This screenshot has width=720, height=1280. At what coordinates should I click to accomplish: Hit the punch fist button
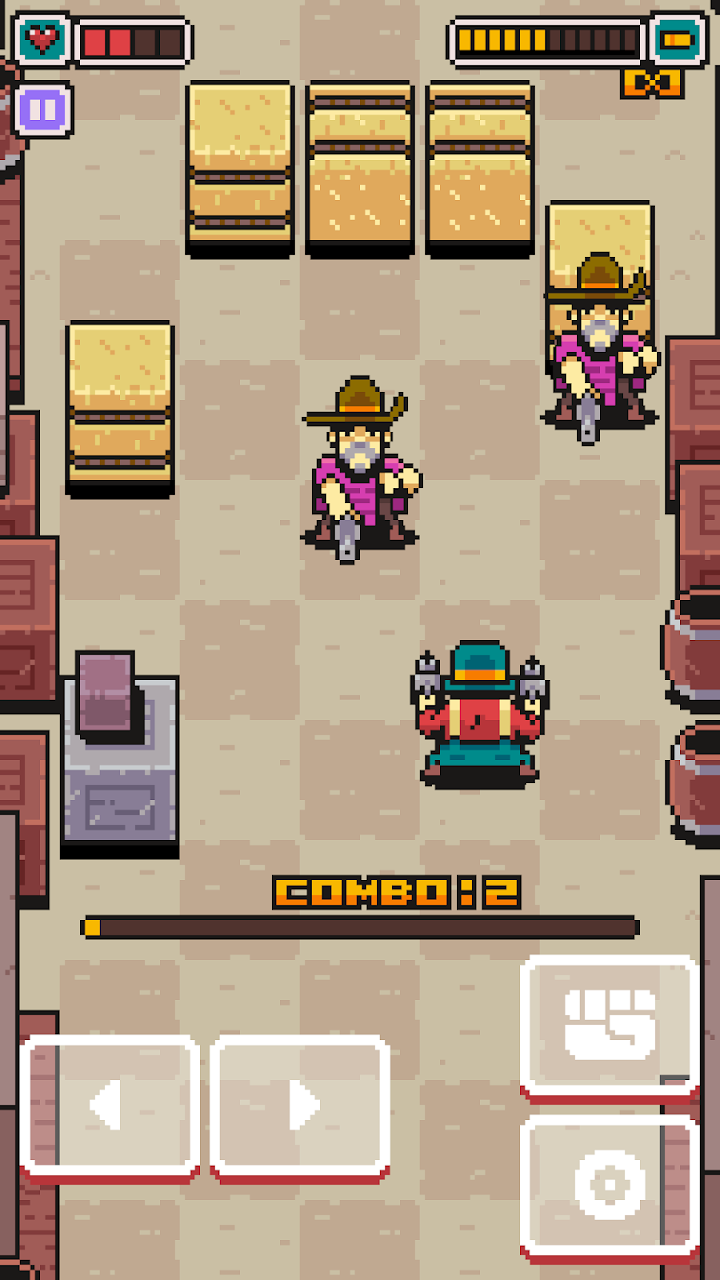609,1025
